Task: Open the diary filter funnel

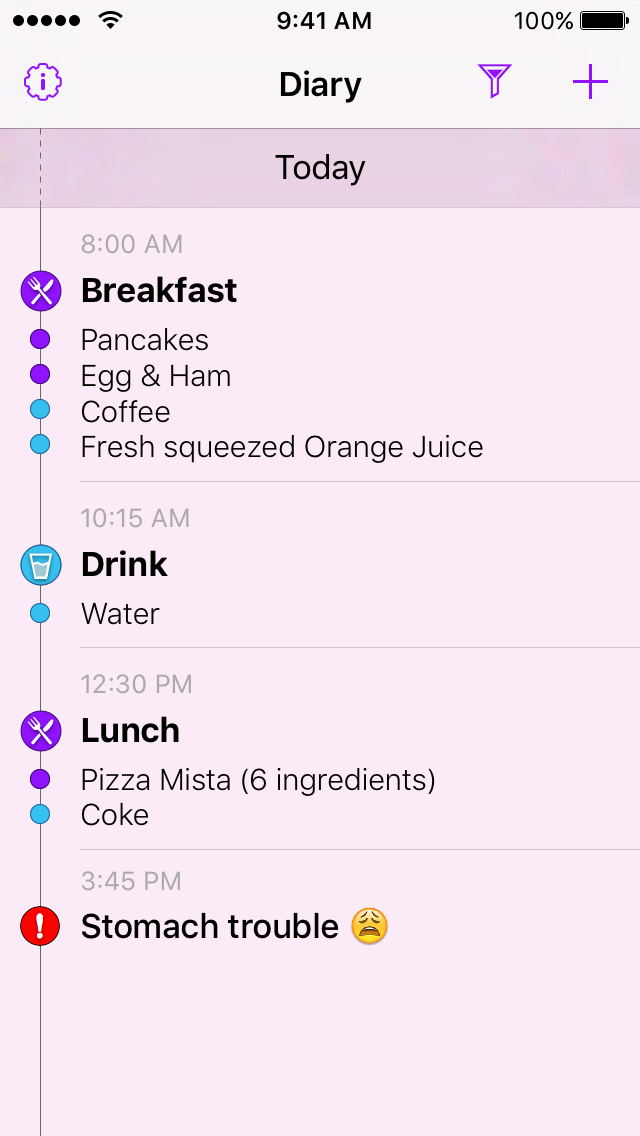Action: click(x=494, y=81)
